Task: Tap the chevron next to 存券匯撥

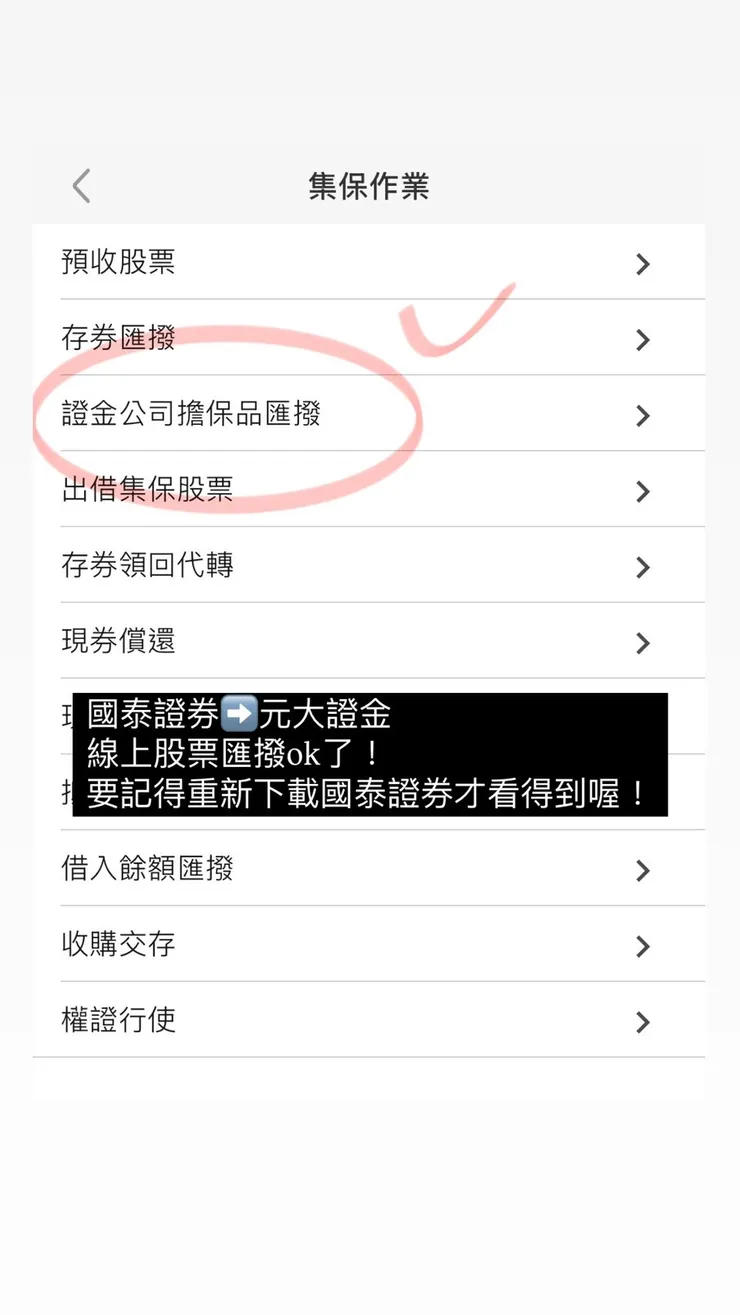Action: point(643,339)
